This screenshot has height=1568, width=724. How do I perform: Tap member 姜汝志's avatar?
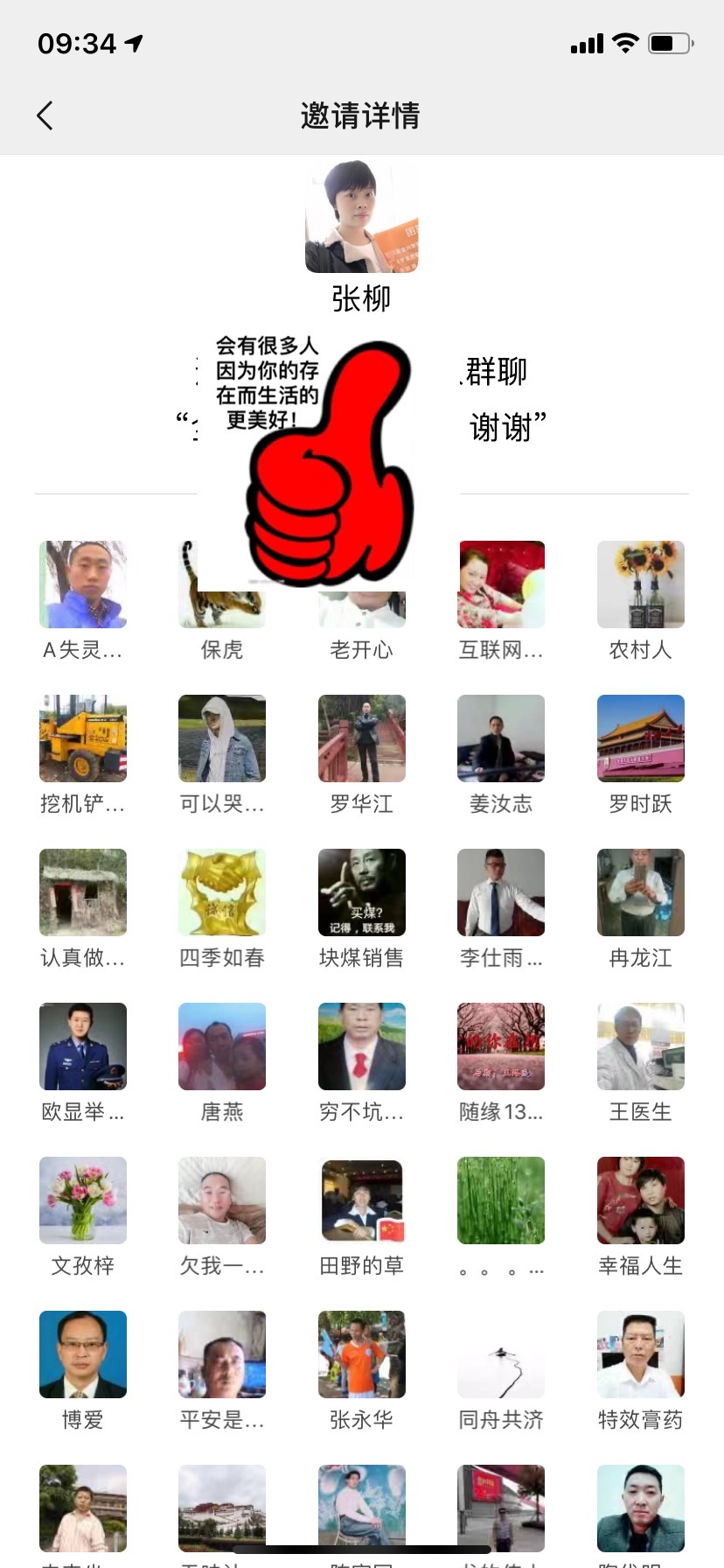[500, 738]
